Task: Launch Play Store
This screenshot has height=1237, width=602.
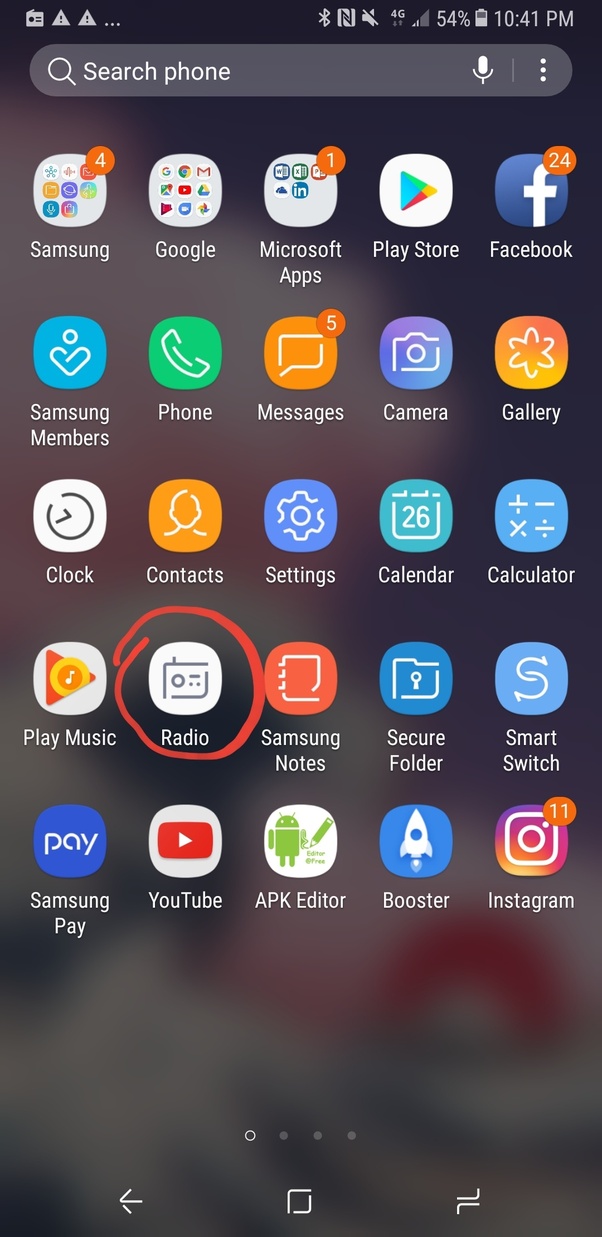Action: (x=416, y=191)
